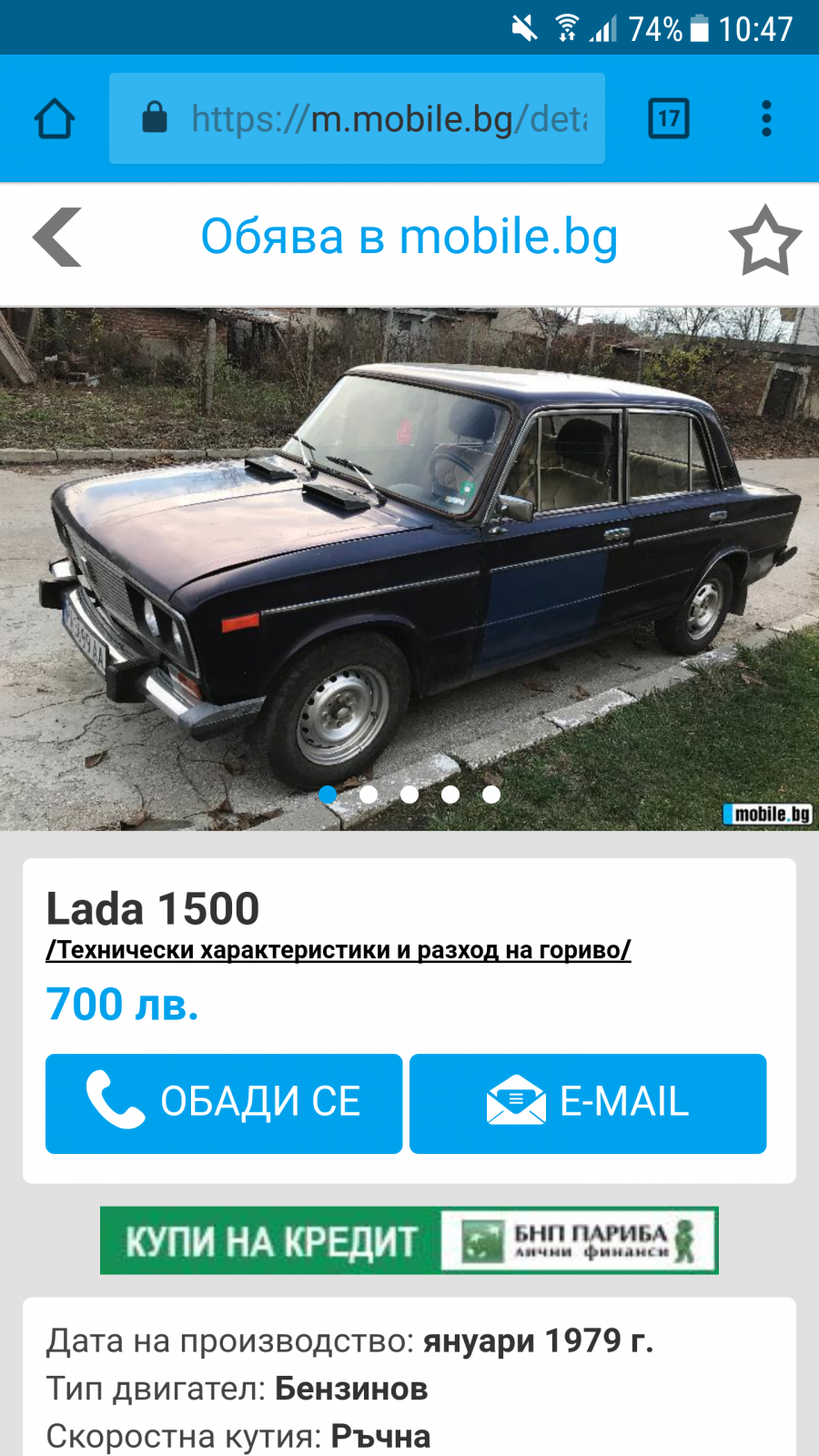
Task: Go to the browser home page
Action: (55, 118)
